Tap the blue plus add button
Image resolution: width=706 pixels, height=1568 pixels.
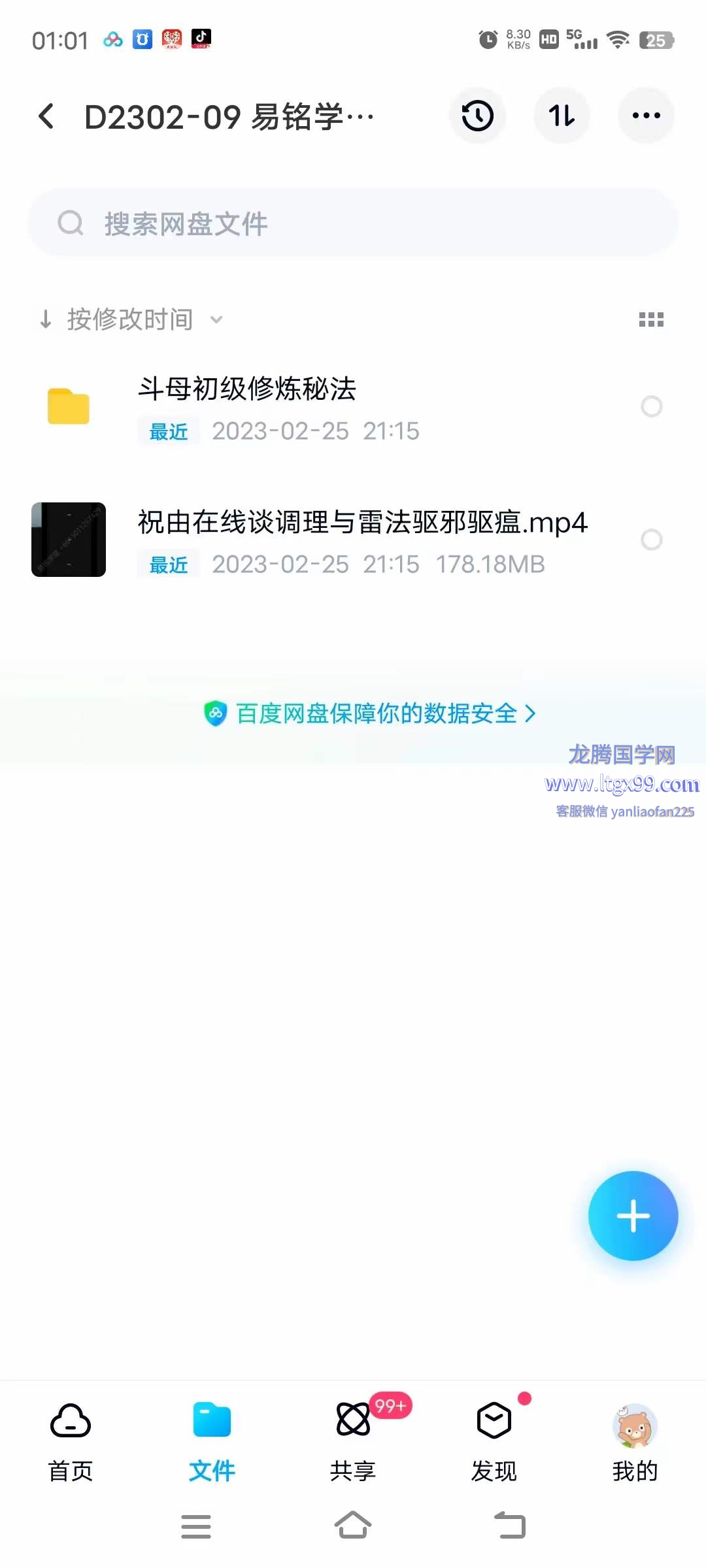point(633,1216)
